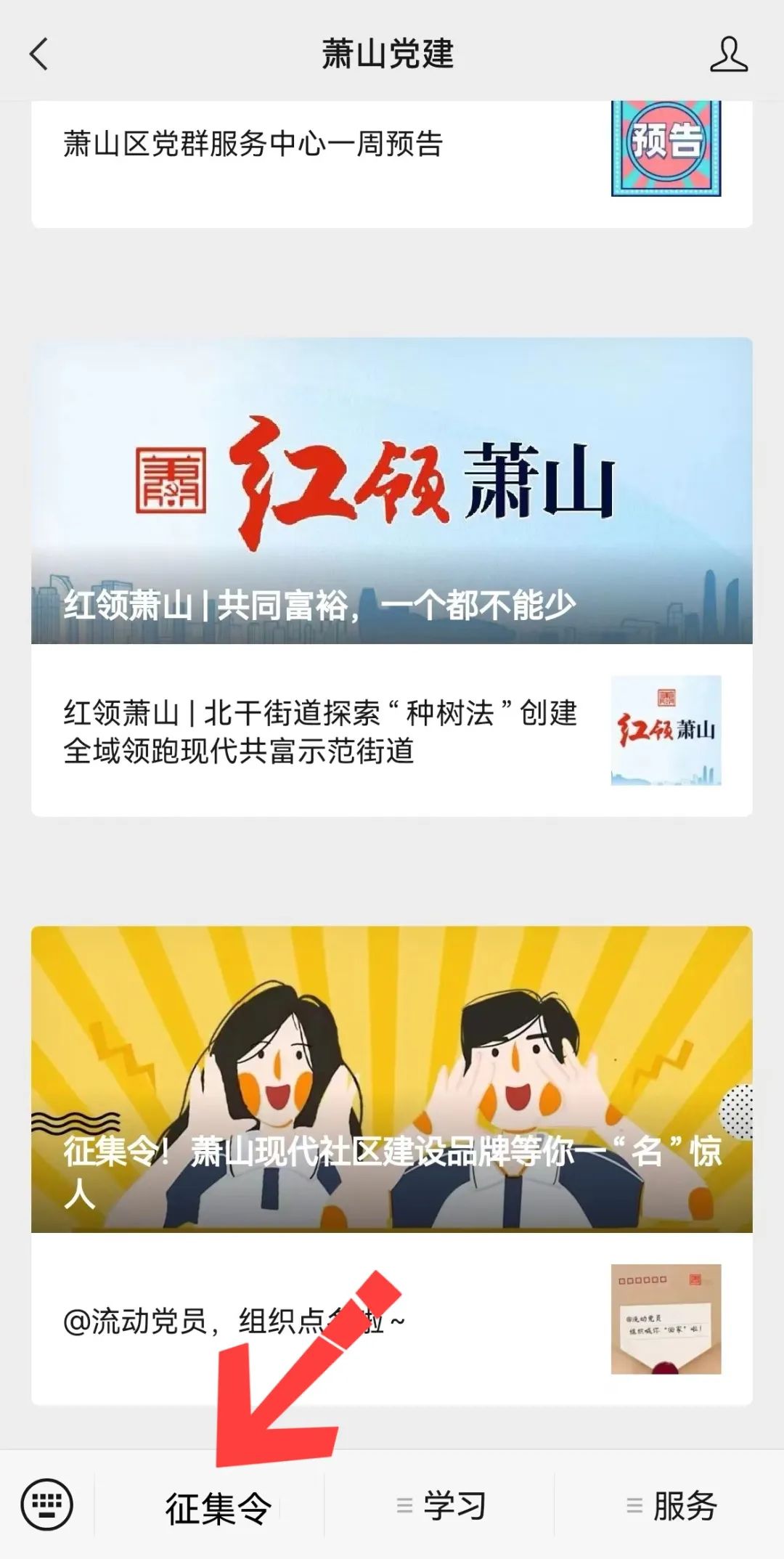Open the 征集令 bottom menu
This screenshot has width=784, height=1559.
click(x=218, y=1507)
